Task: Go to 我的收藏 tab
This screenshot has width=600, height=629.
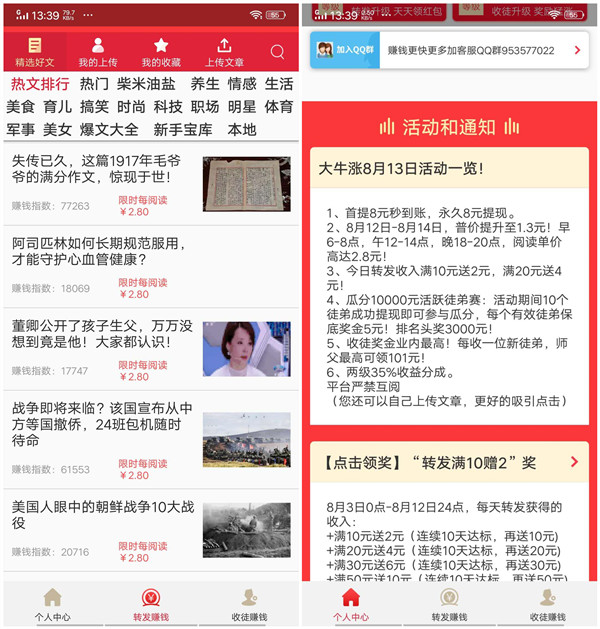Action: coord(160,52)
